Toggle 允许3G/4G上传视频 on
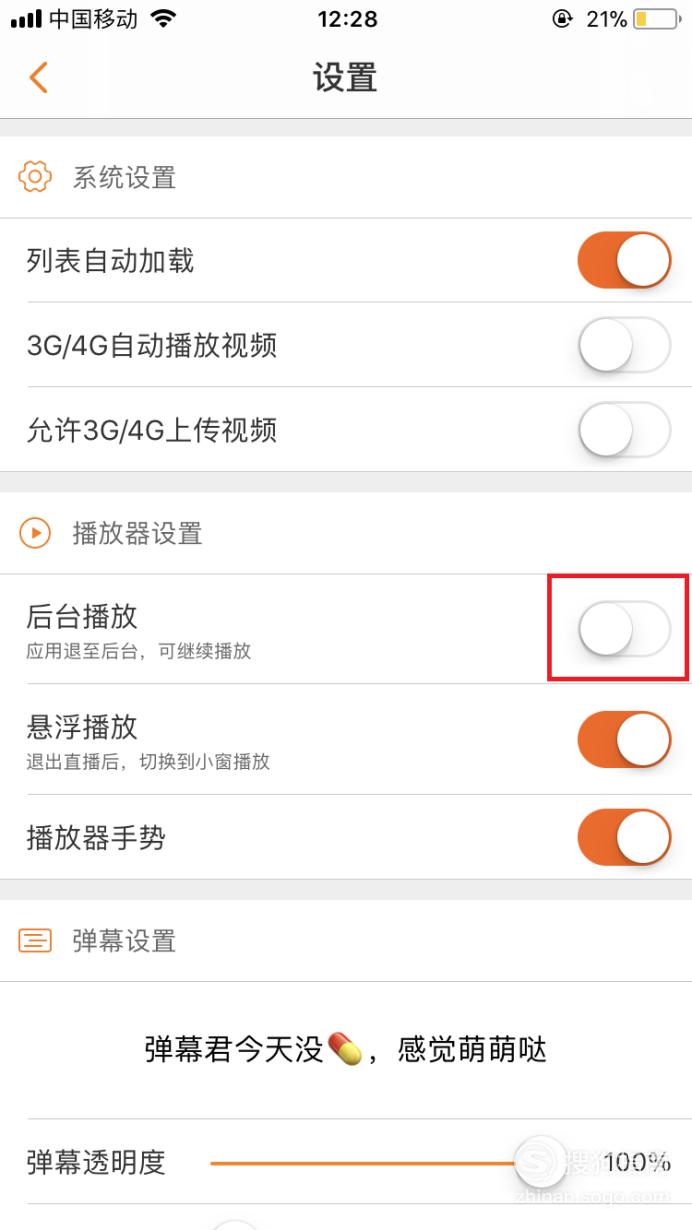 pyautogui.click(x=624, y=430)
